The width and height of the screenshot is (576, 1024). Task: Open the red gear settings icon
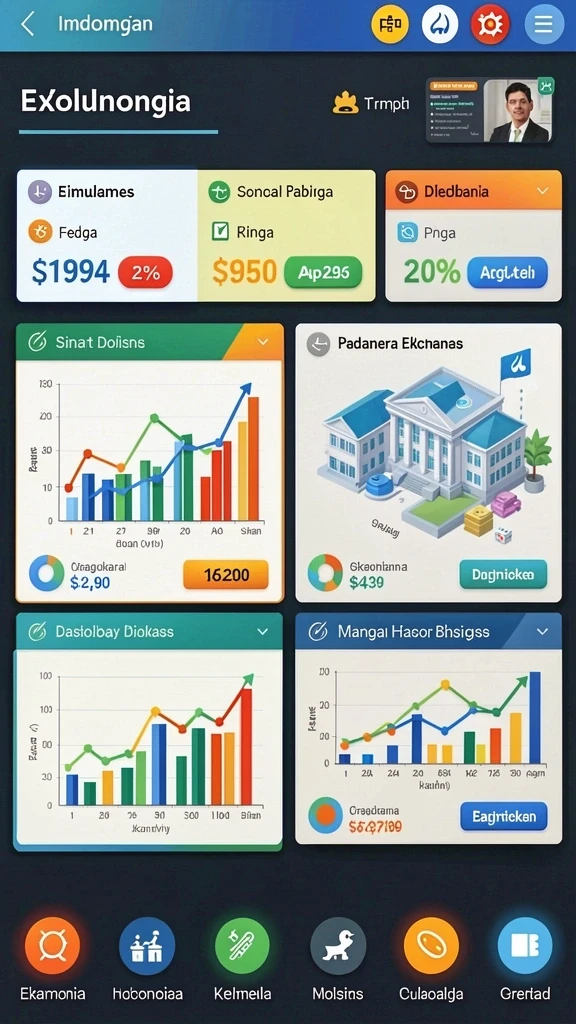[490, 25]
